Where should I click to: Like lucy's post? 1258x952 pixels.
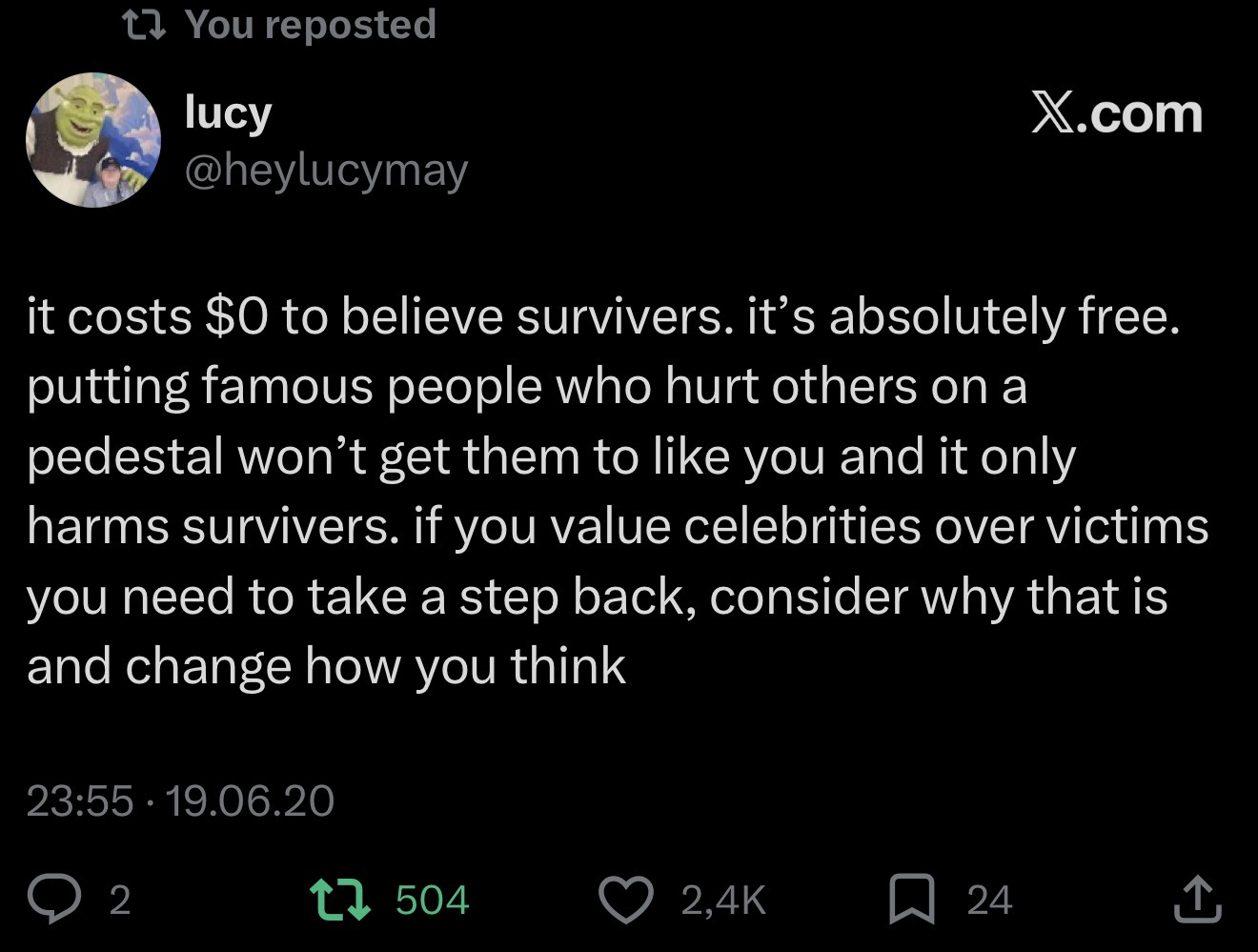[625, 900]
